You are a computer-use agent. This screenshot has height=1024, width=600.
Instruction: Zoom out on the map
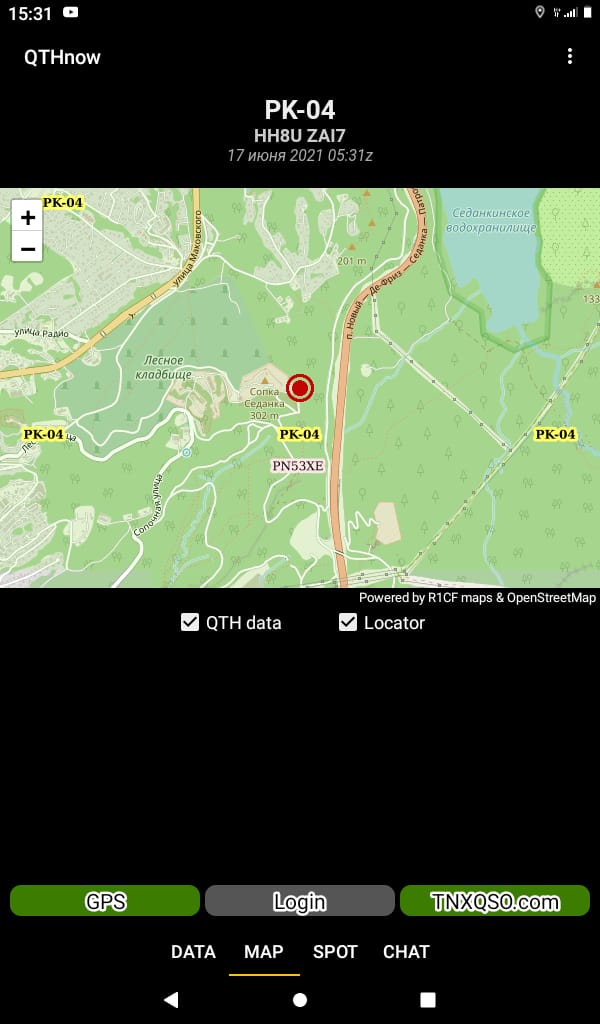(27, 248)
